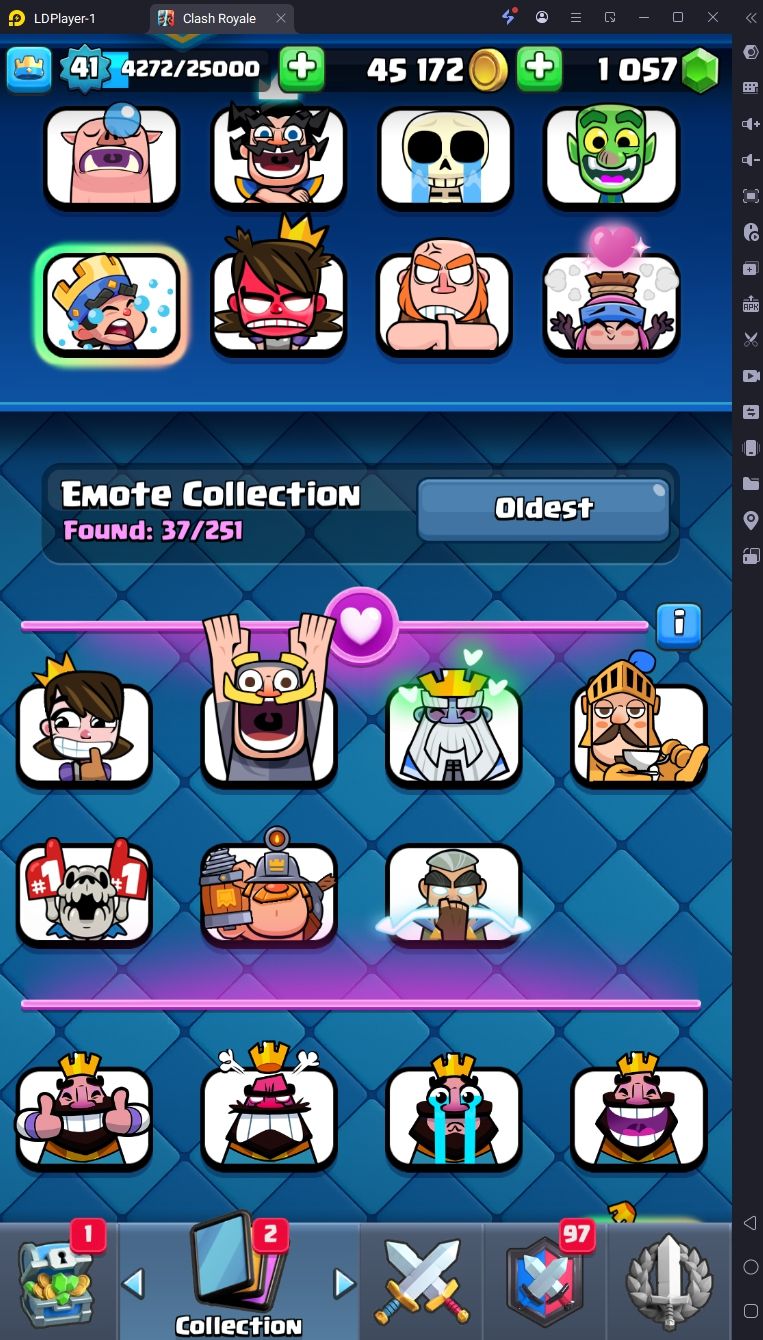Select the laughing green goblin emote
Screen dimensions: 763x1340
click(x=611, y=158)
